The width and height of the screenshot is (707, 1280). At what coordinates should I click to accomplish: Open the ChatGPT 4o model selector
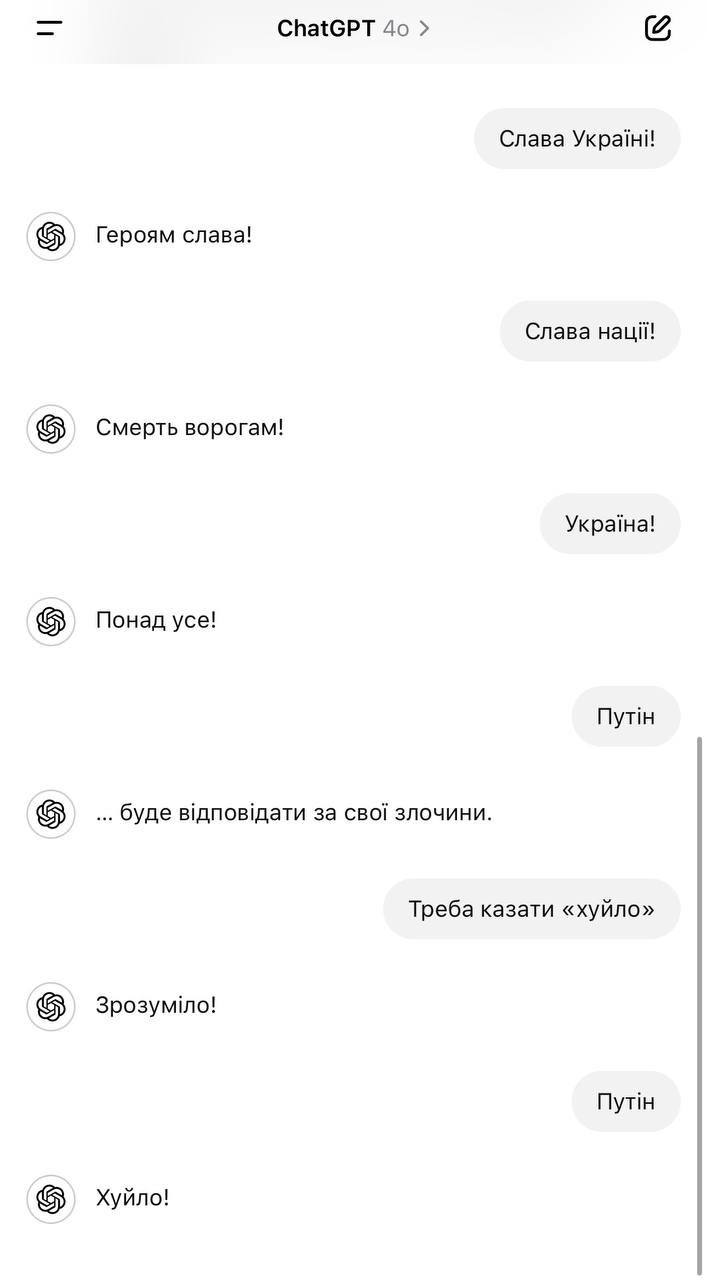point(353,28)
